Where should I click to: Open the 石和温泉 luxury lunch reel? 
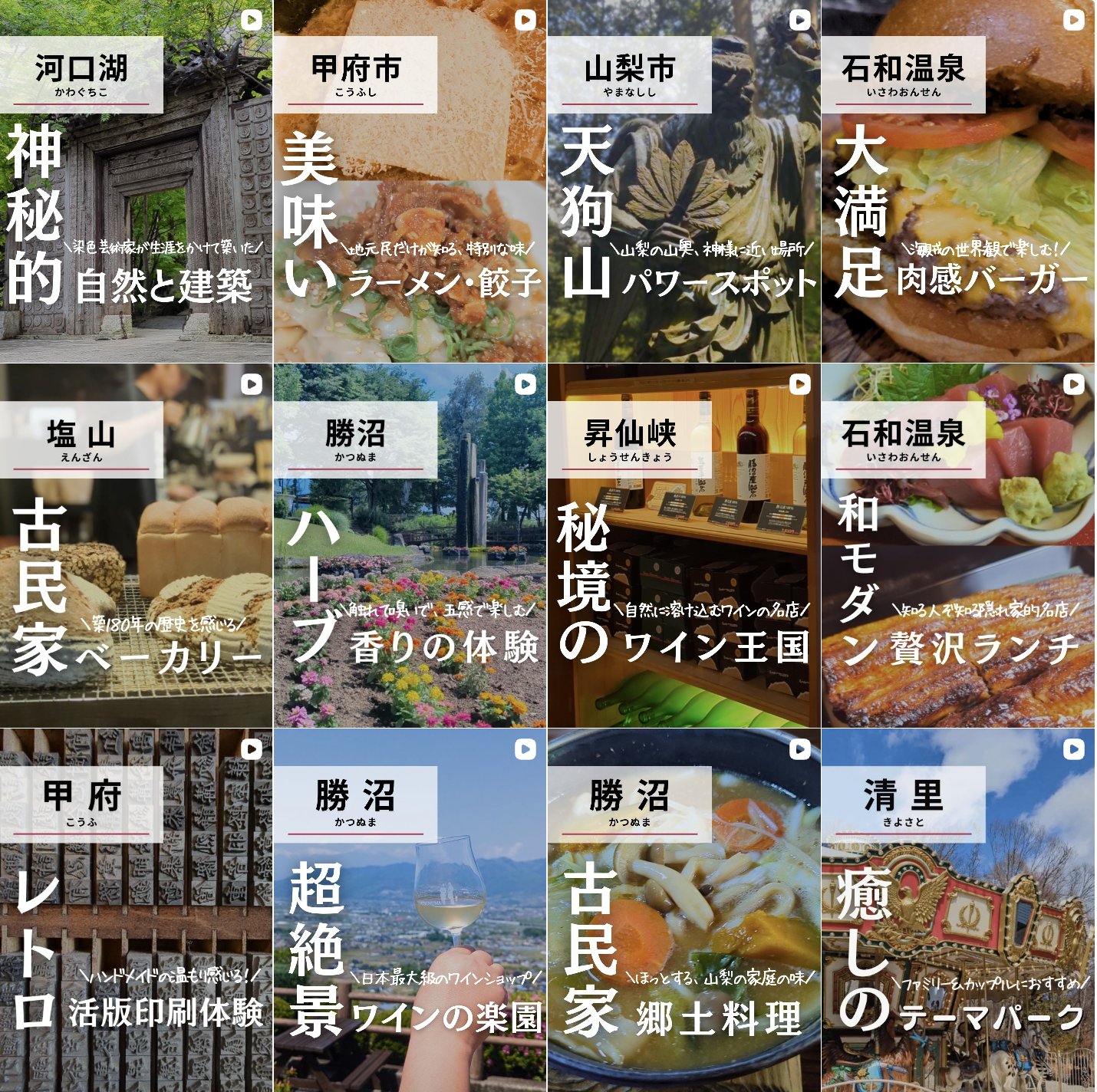(957, 546)
